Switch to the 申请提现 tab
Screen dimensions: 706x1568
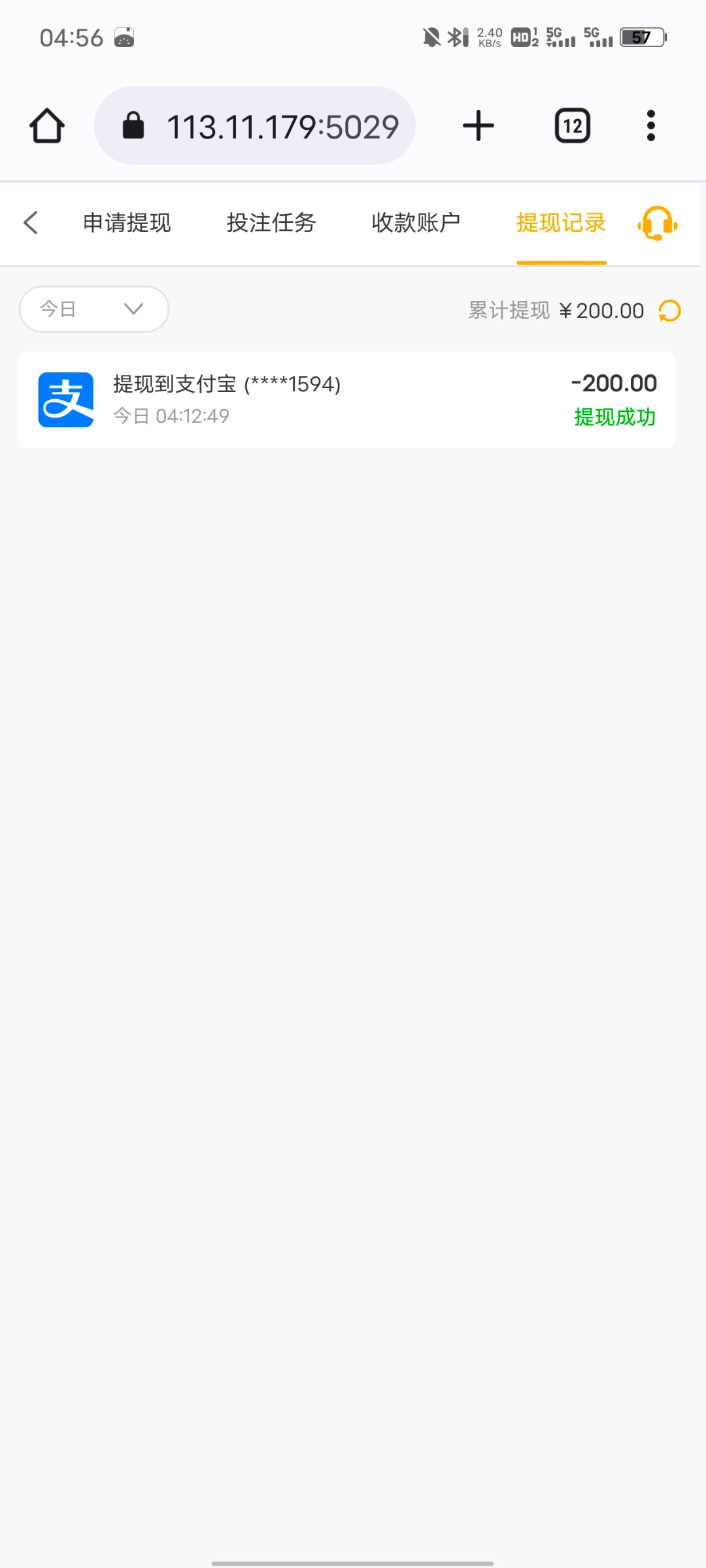[127, 223]
